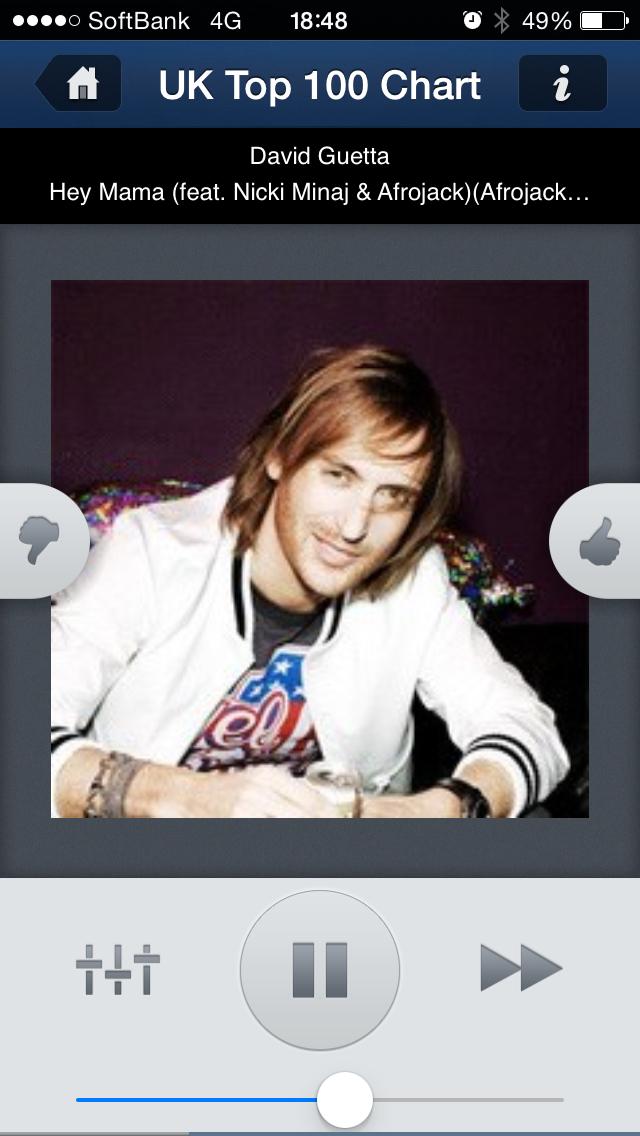Give this song a thumbs down
Image resolution: width=640 pixels, height=1136 pixels.
tap(40, 542)
